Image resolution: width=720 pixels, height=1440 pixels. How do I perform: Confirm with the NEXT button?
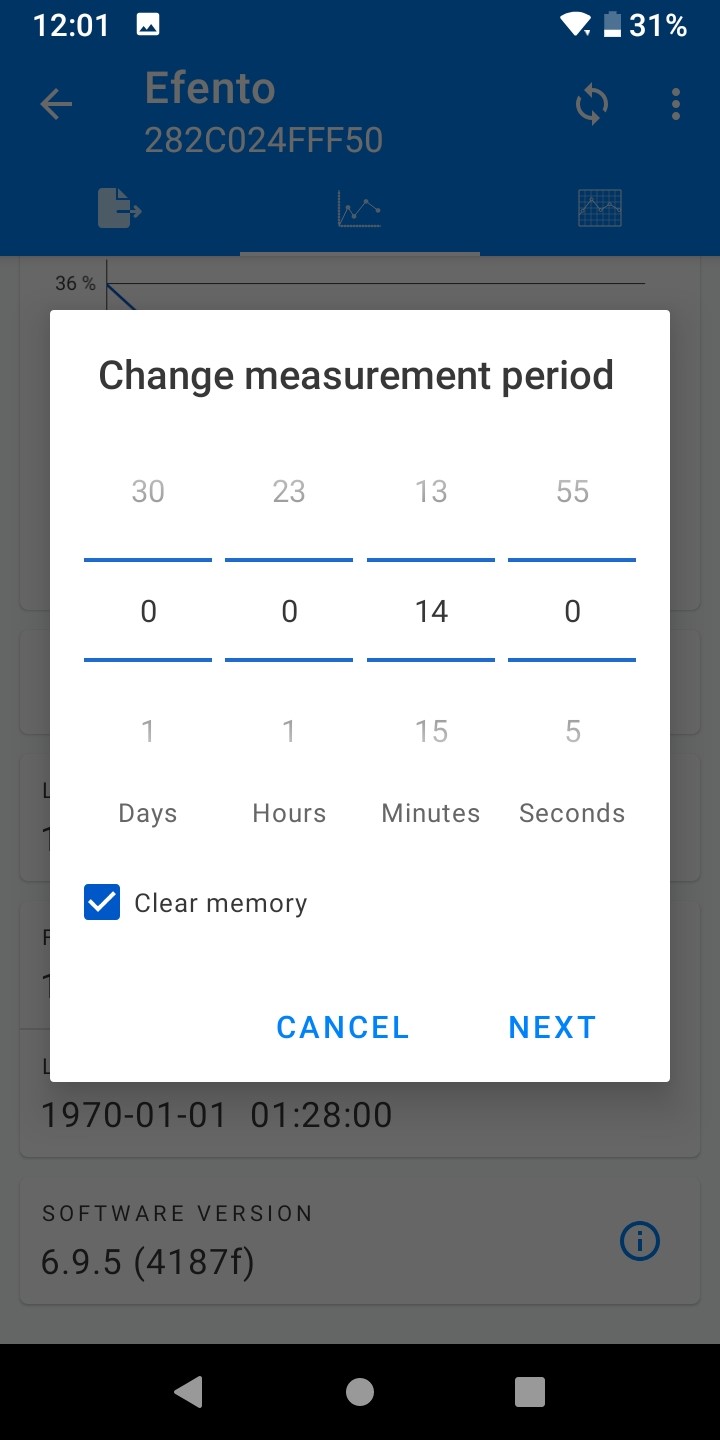click(x=552, y=1027)
